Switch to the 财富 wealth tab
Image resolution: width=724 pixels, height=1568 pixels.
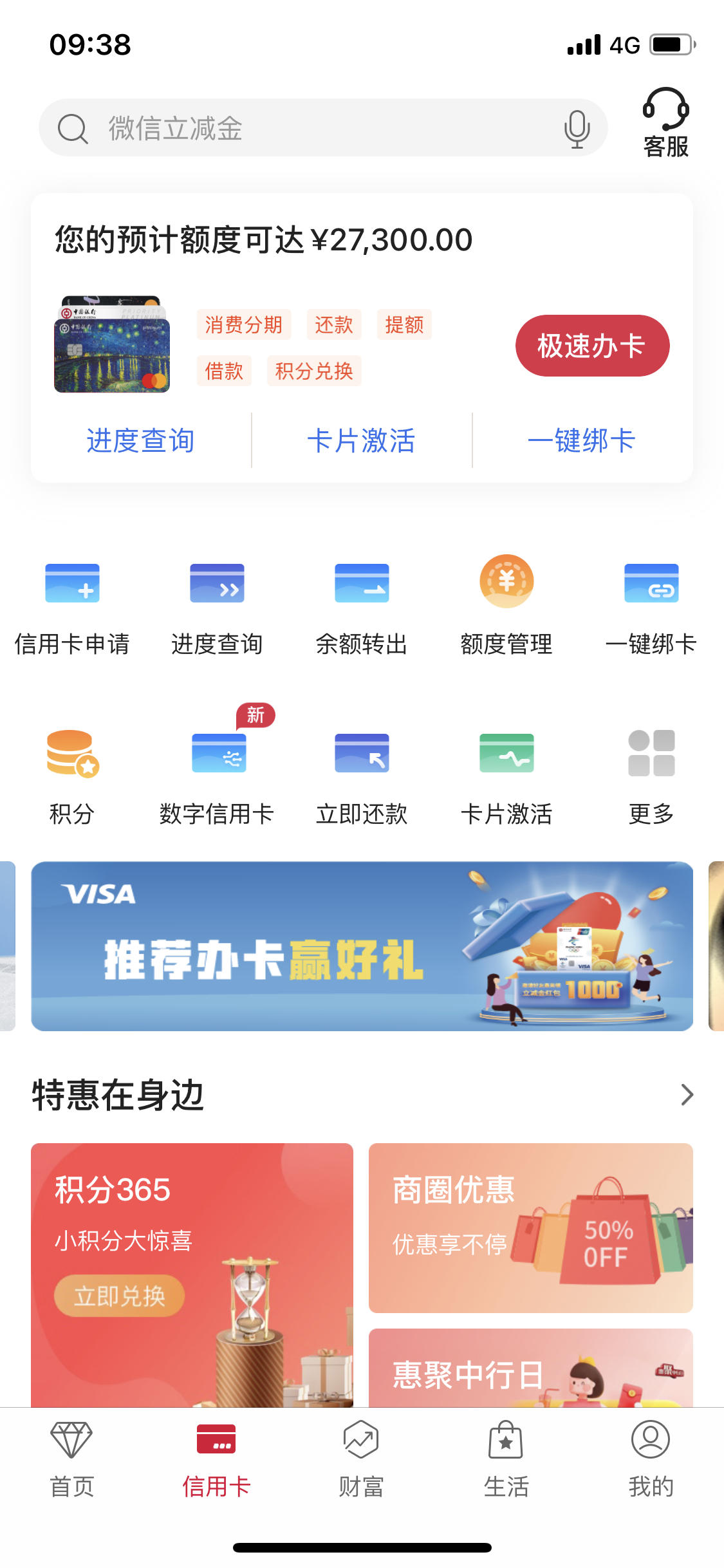(362, 1474)
